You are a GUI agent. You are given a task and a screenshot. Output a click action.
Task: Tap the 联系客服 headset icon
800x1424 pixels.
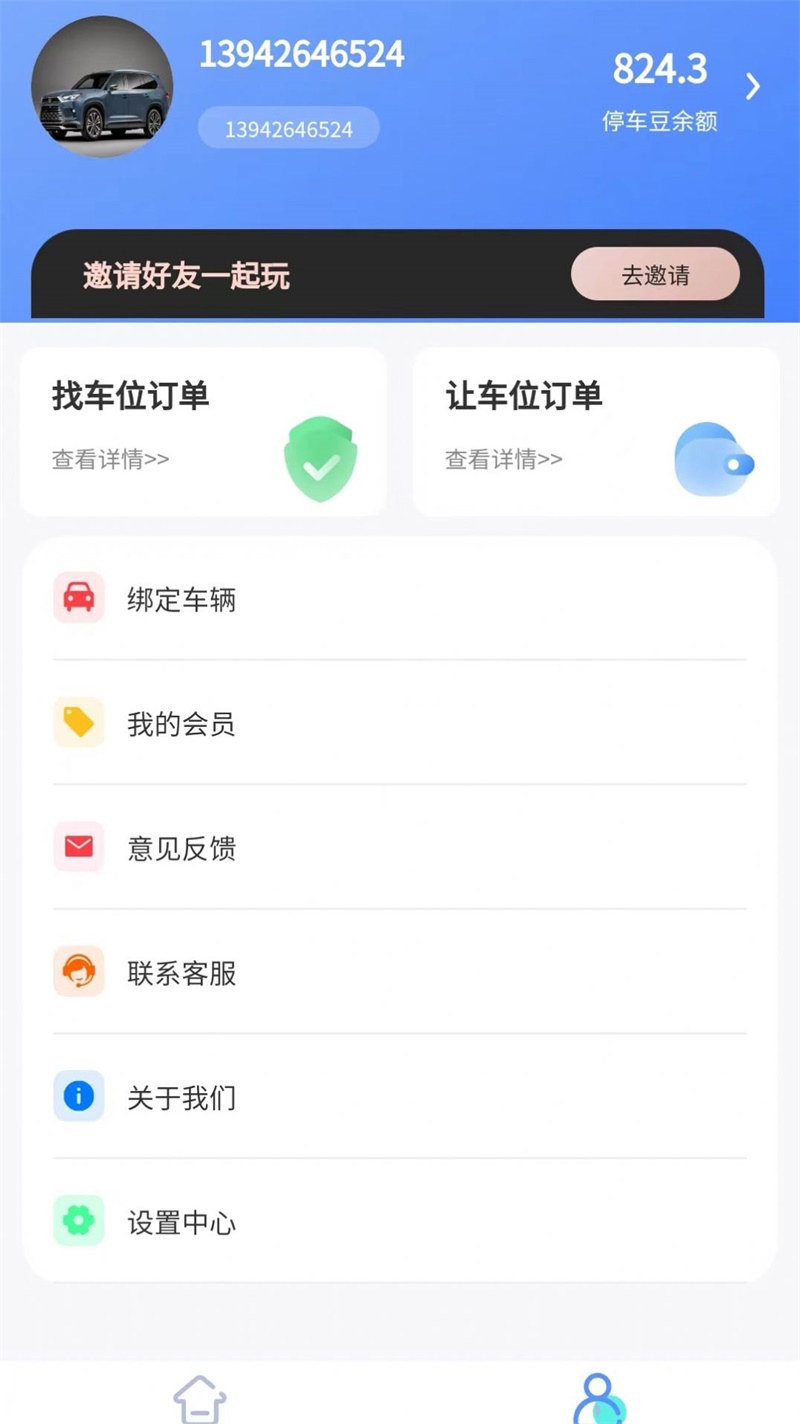79,971
